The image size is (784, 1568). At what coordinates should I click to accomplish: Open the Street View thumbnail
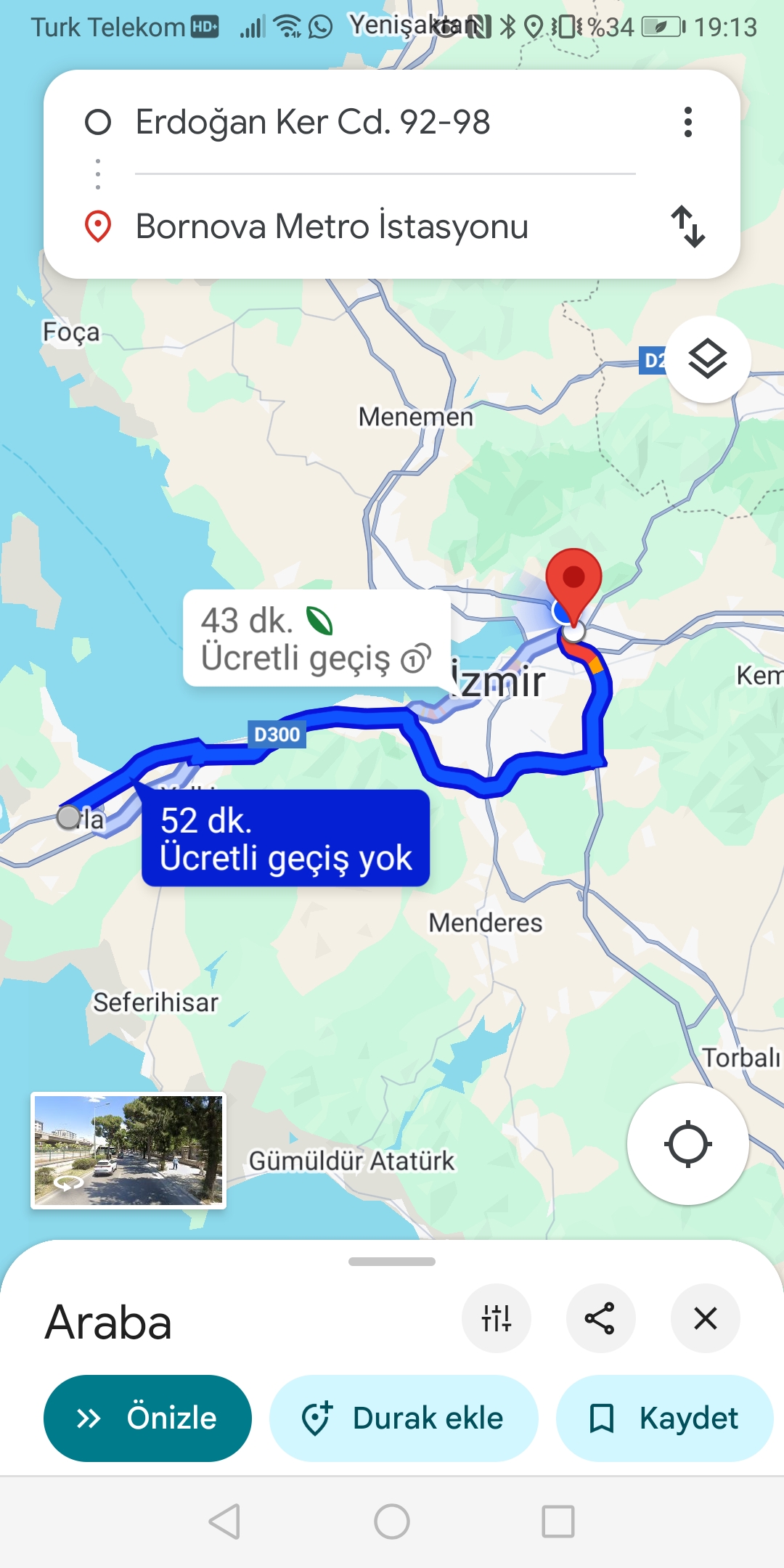click(128, 1151)
